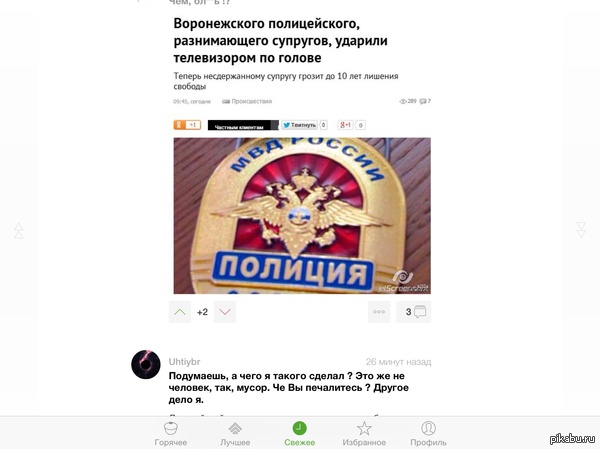Downvote this post with the red arrow
Screen dimensions: 600x449
click(225, 312)
